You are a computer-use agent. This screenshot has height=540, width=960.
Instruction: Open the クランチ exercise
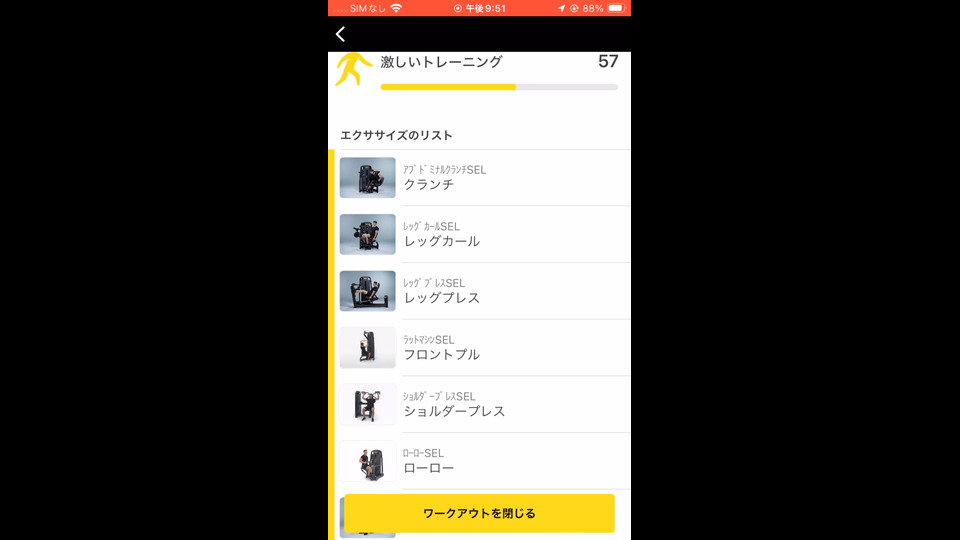[480, 178]
